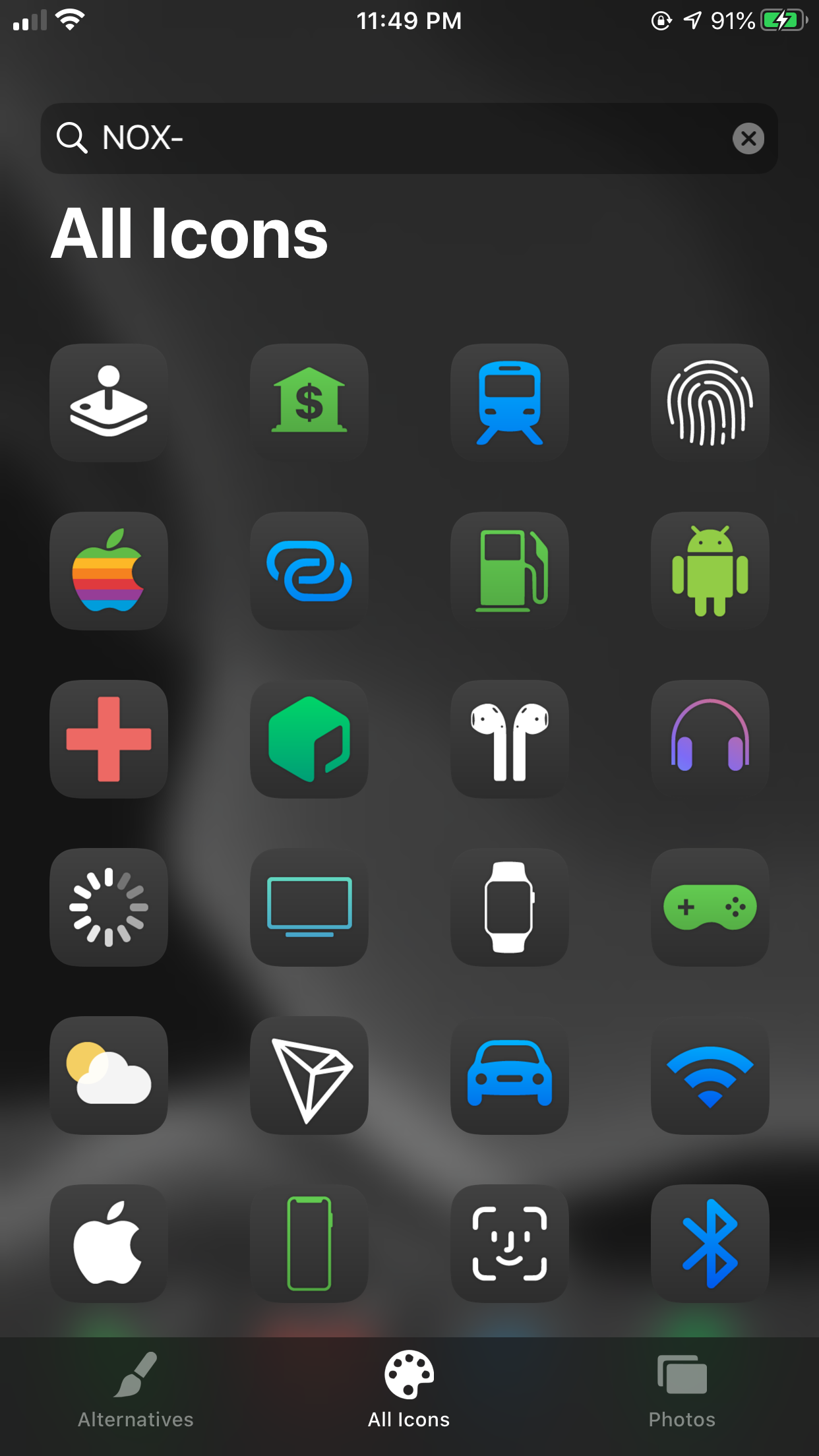Choose the blue car icon

510,1076
